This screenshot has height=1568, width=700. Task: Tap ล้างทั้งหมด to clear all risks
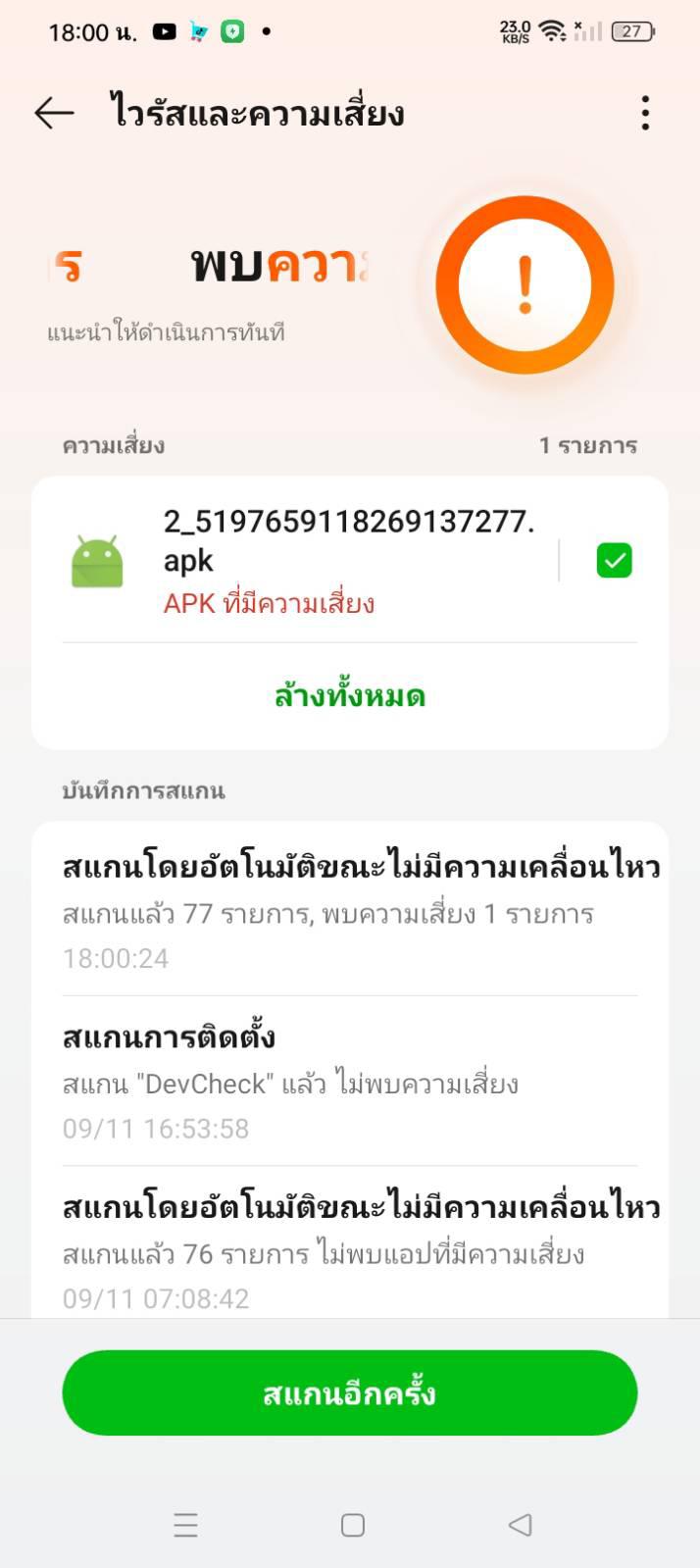350,696
